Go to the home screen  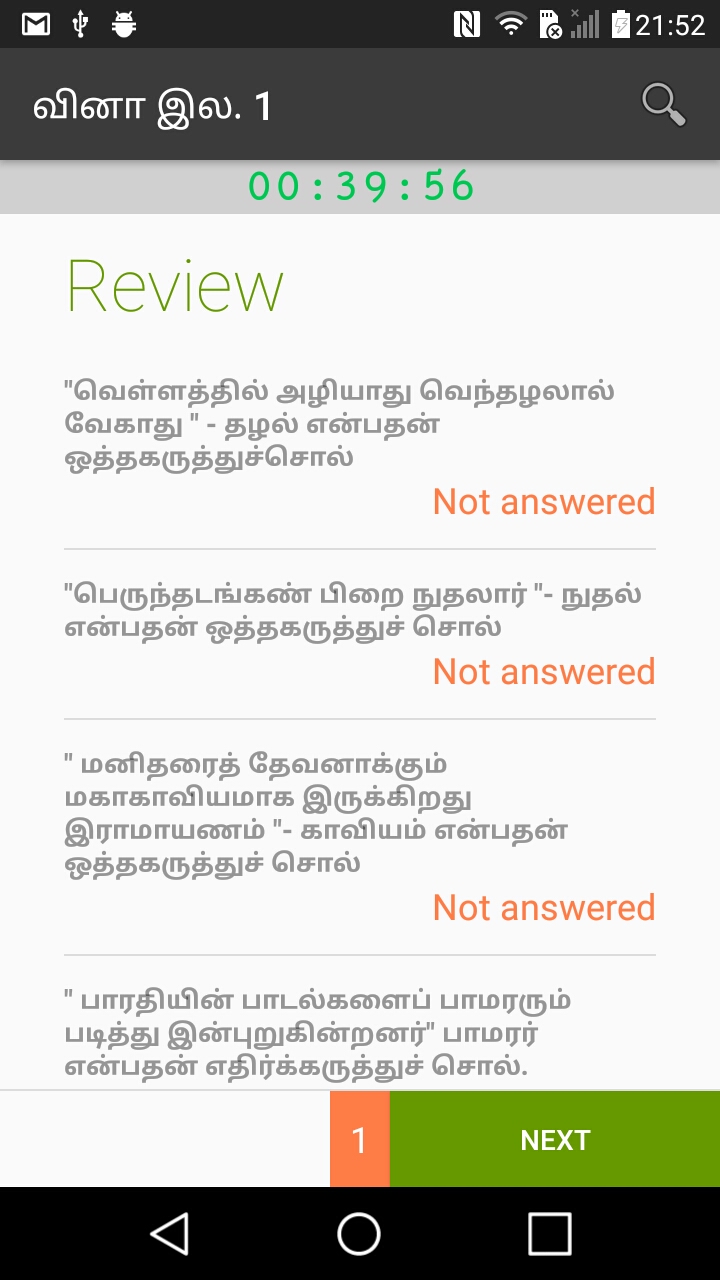tap(359, 1233)
